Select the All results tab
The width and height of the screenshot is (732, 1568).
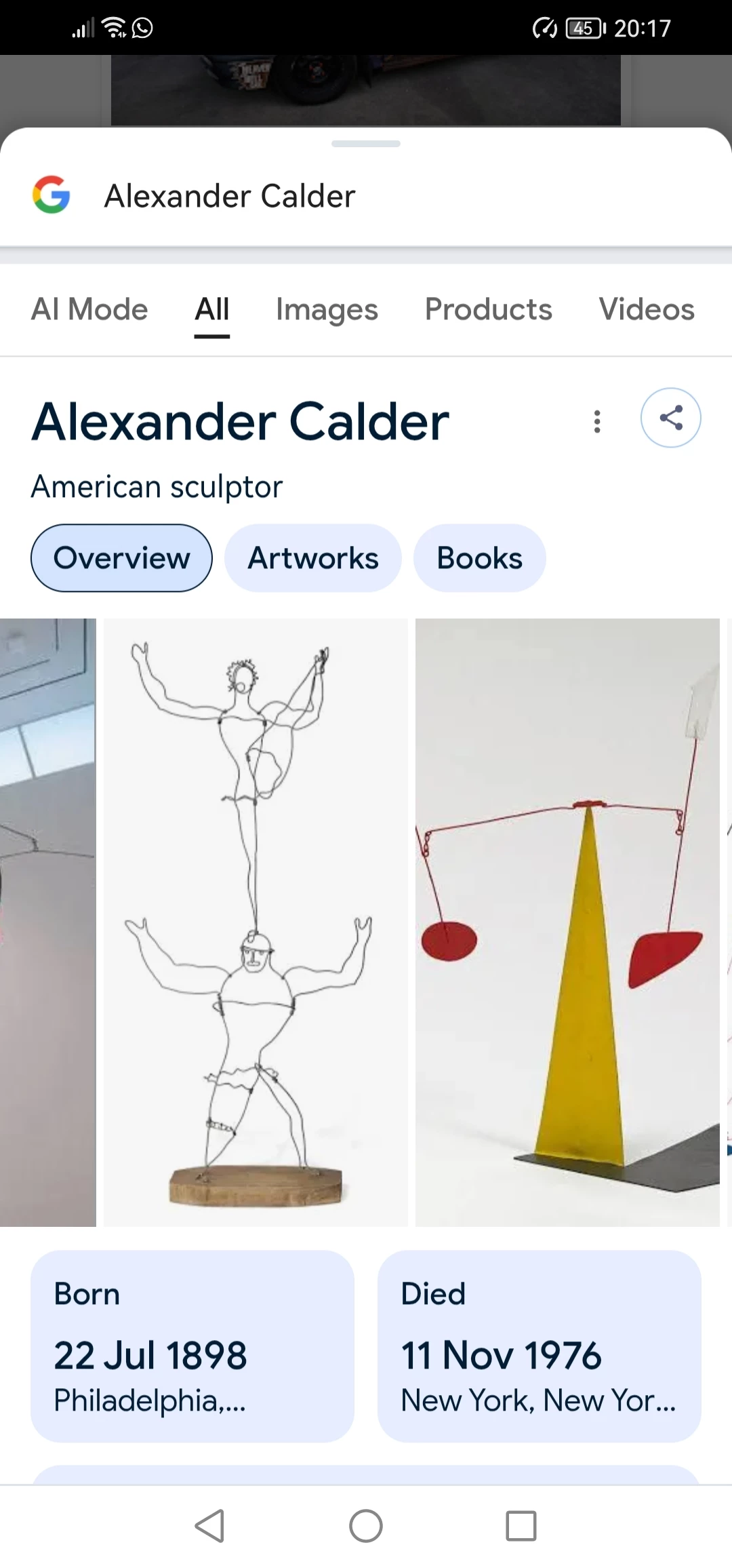[x=212, y=309]
